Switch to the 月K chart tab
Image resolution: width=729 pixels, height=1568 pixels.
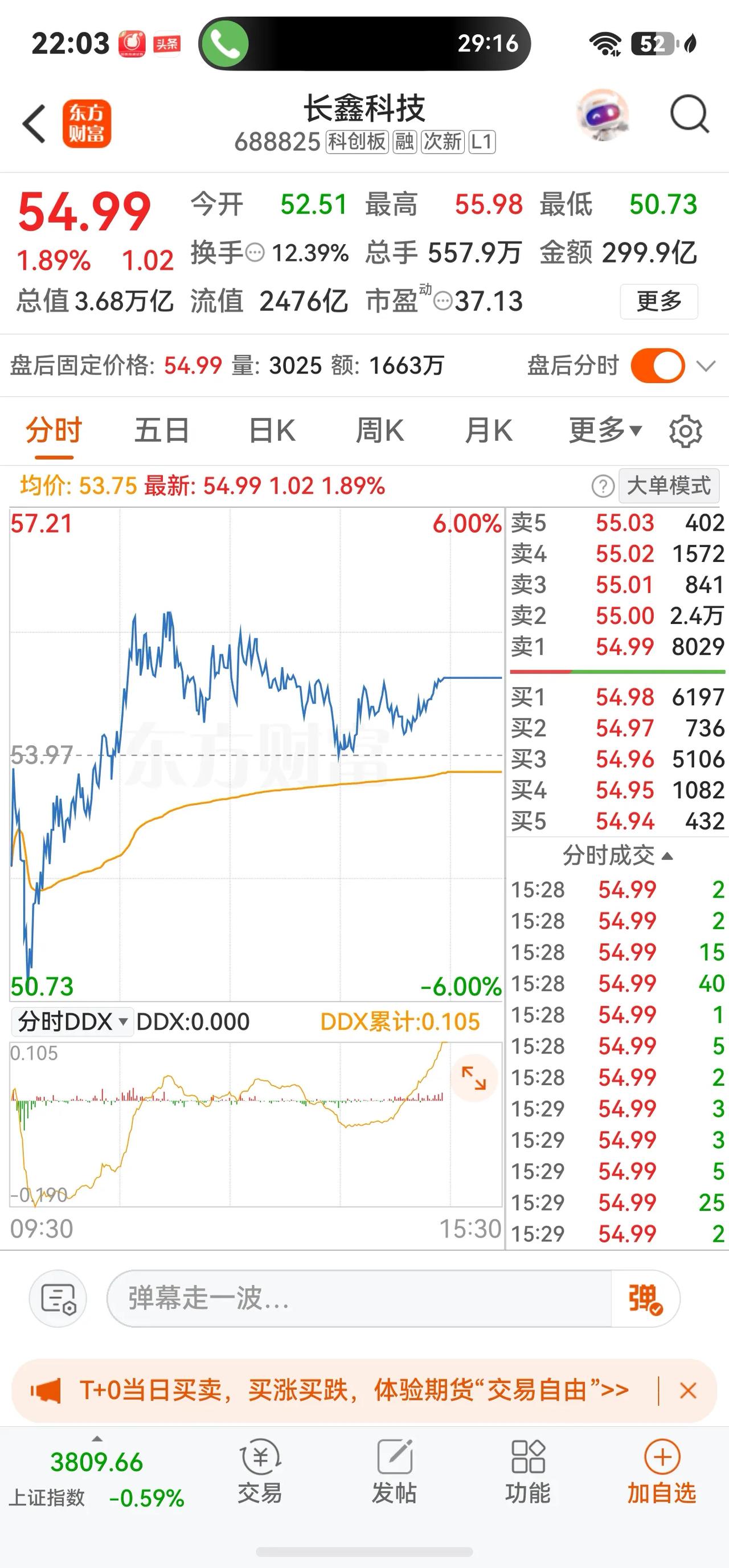[488, 431]
